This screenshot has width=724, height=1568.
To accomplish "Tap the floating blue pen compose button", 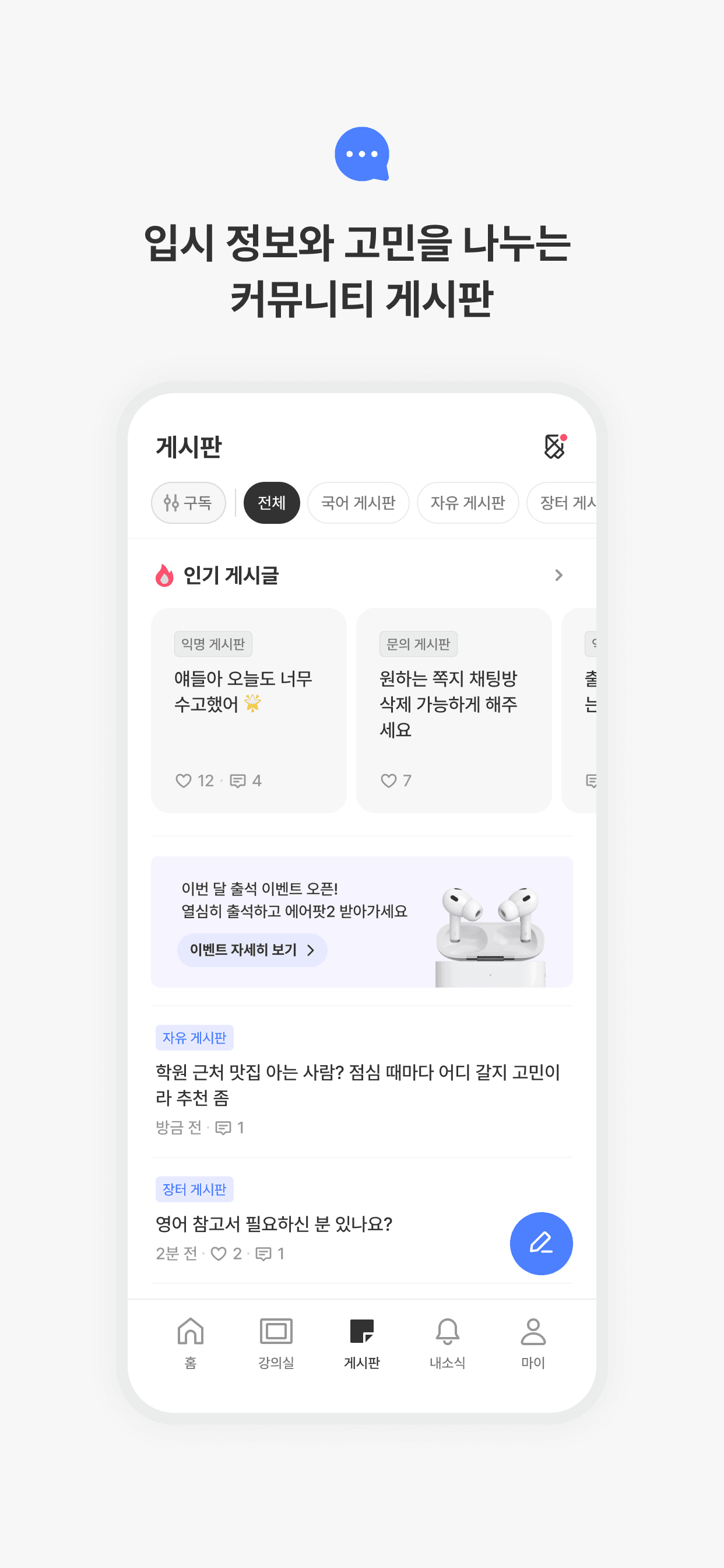I will [x=541, y=1244].
